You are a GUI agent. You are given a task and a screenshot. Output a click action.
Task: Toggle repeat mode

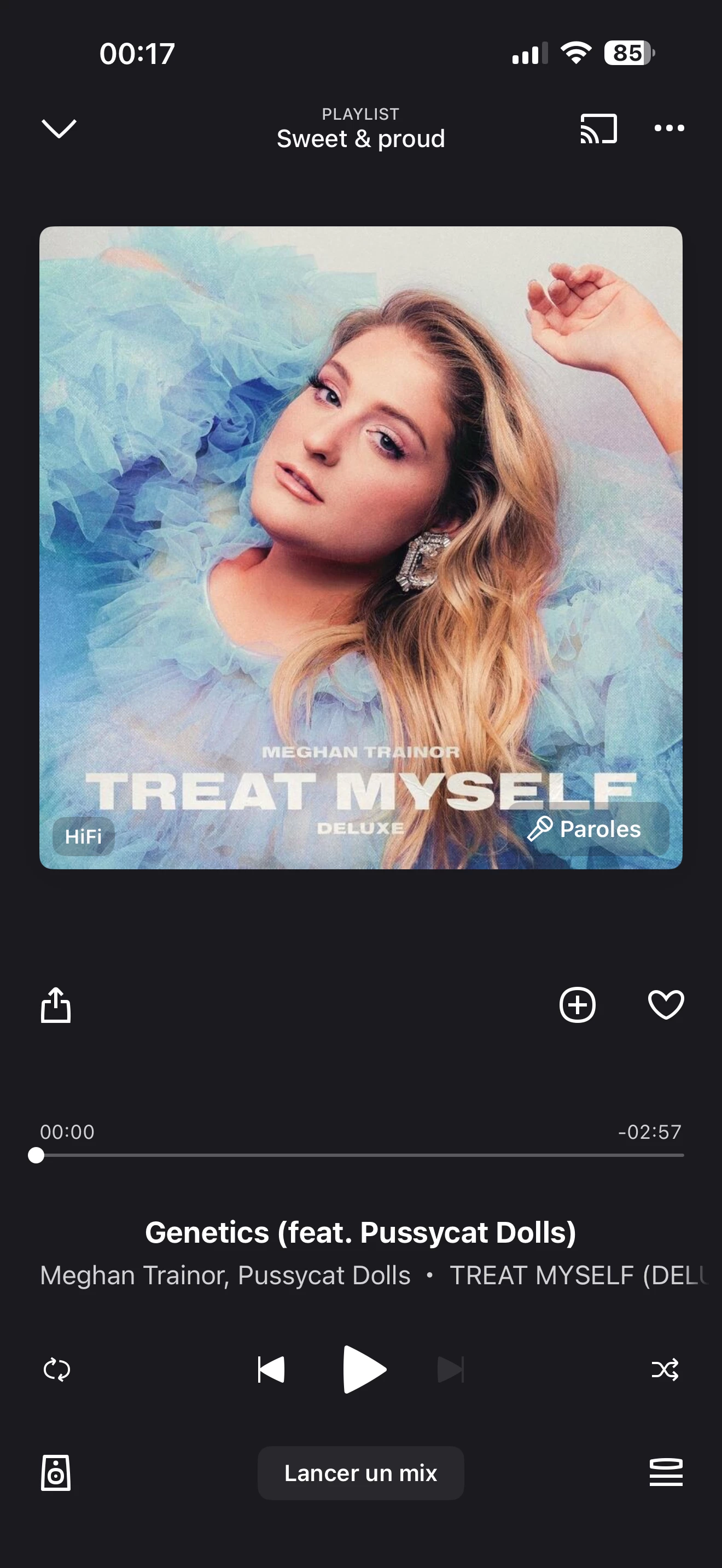(57, 1370)
